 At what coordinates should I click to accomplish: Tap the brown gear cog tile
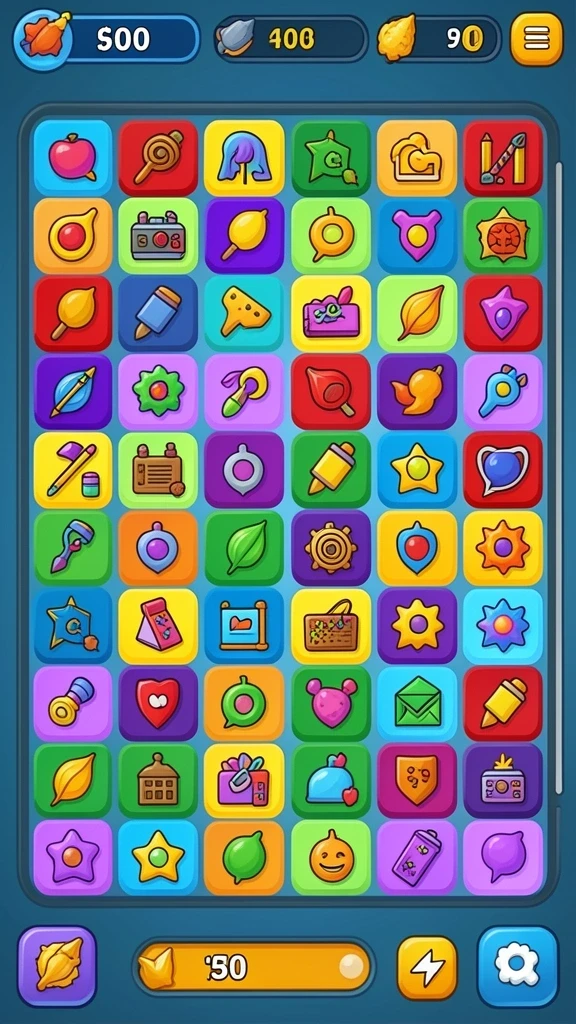[331, 548]
